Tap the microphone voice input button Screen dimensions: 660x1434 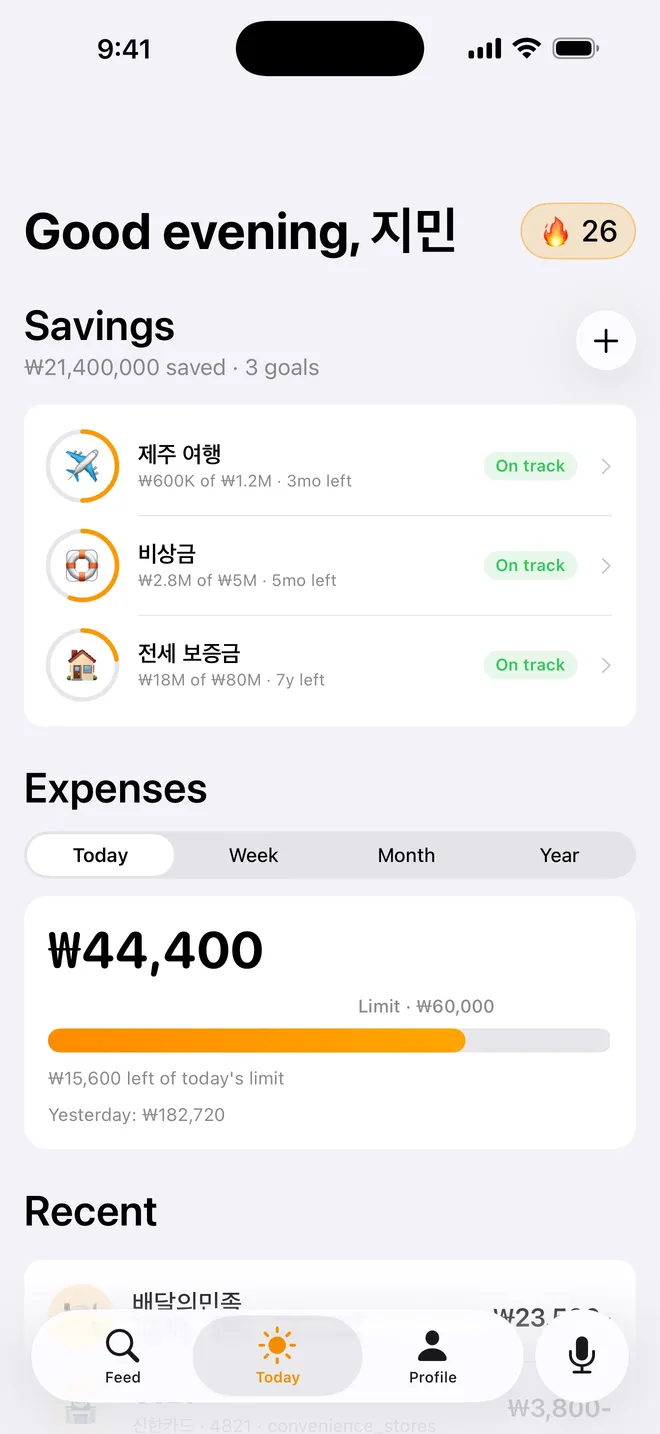(582, 1356)
